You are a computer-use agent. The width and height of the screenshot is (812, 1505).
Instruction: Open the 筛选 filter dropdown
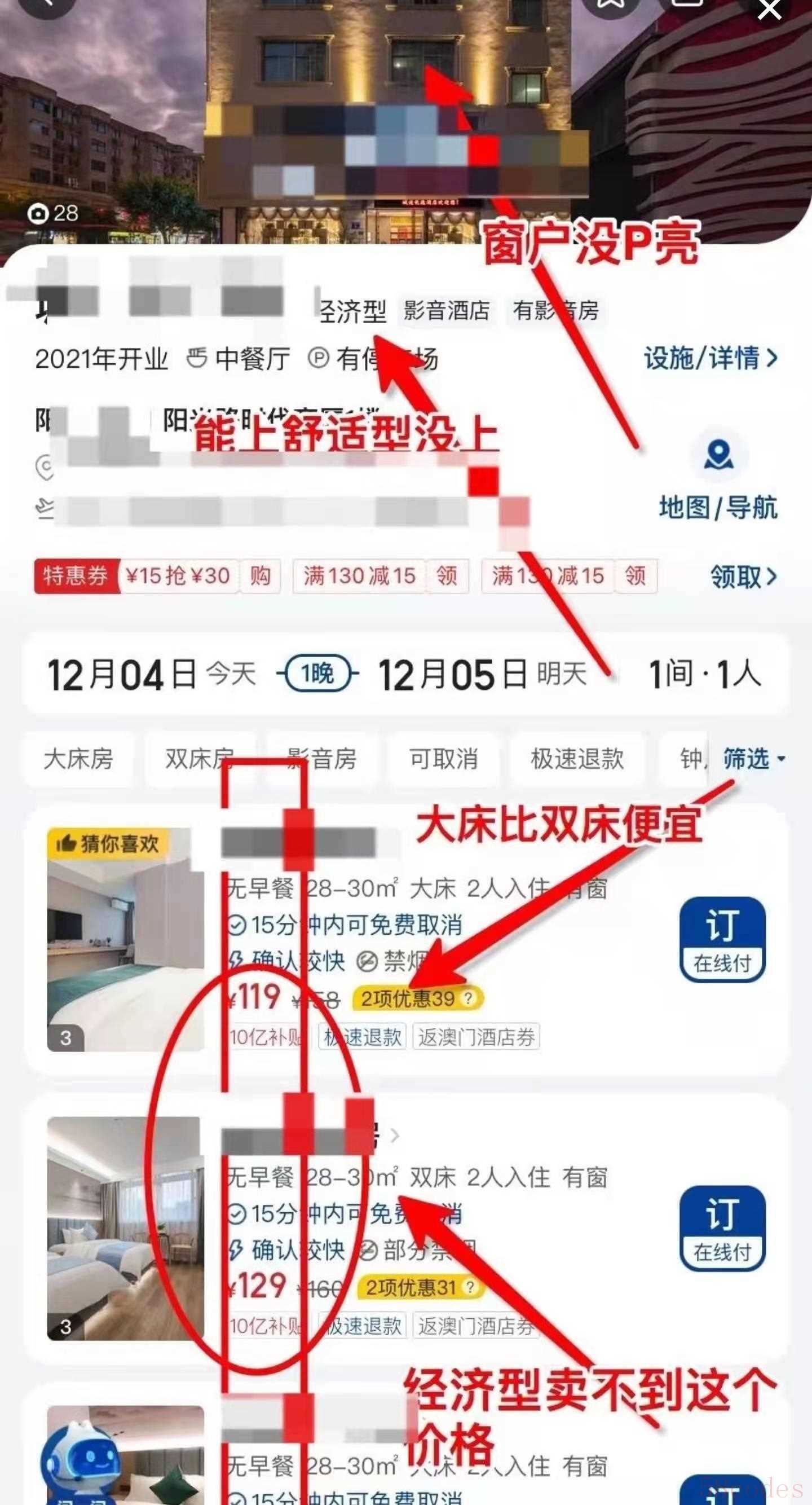click(x=752, y=759)
